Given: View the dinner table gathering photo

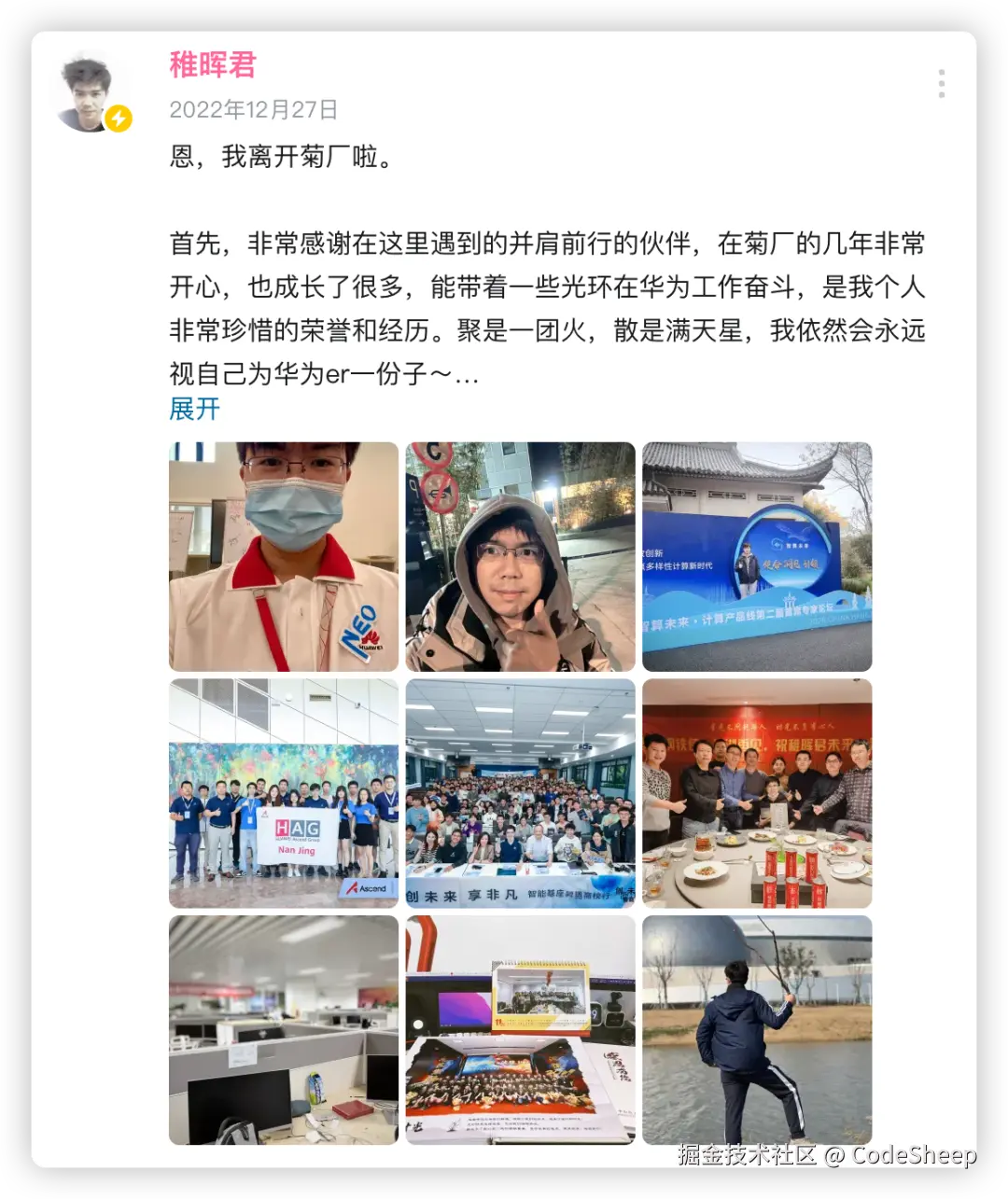Looking at the screenshot, I should [757, 793].
